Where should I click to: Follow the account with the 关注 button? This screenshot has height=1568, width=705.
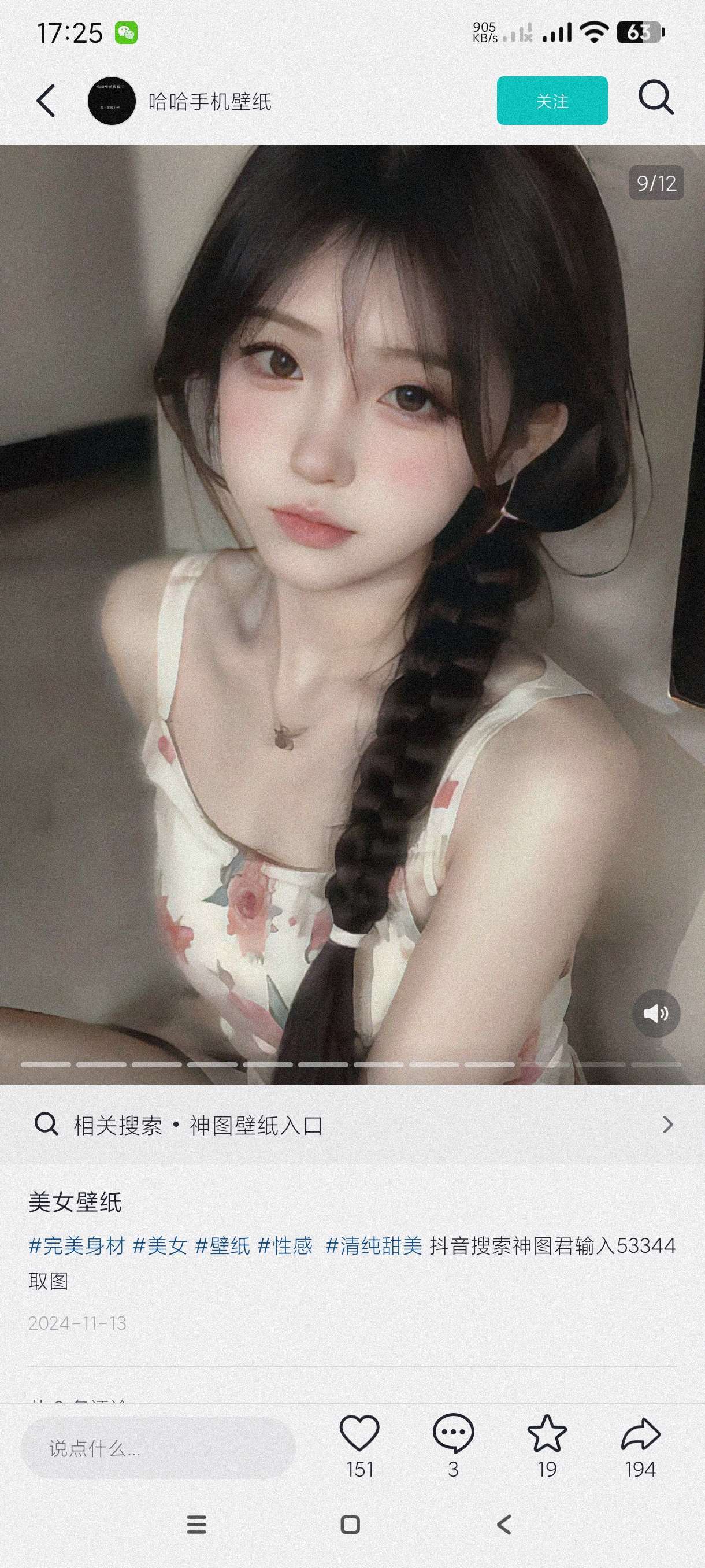point(552,101)
